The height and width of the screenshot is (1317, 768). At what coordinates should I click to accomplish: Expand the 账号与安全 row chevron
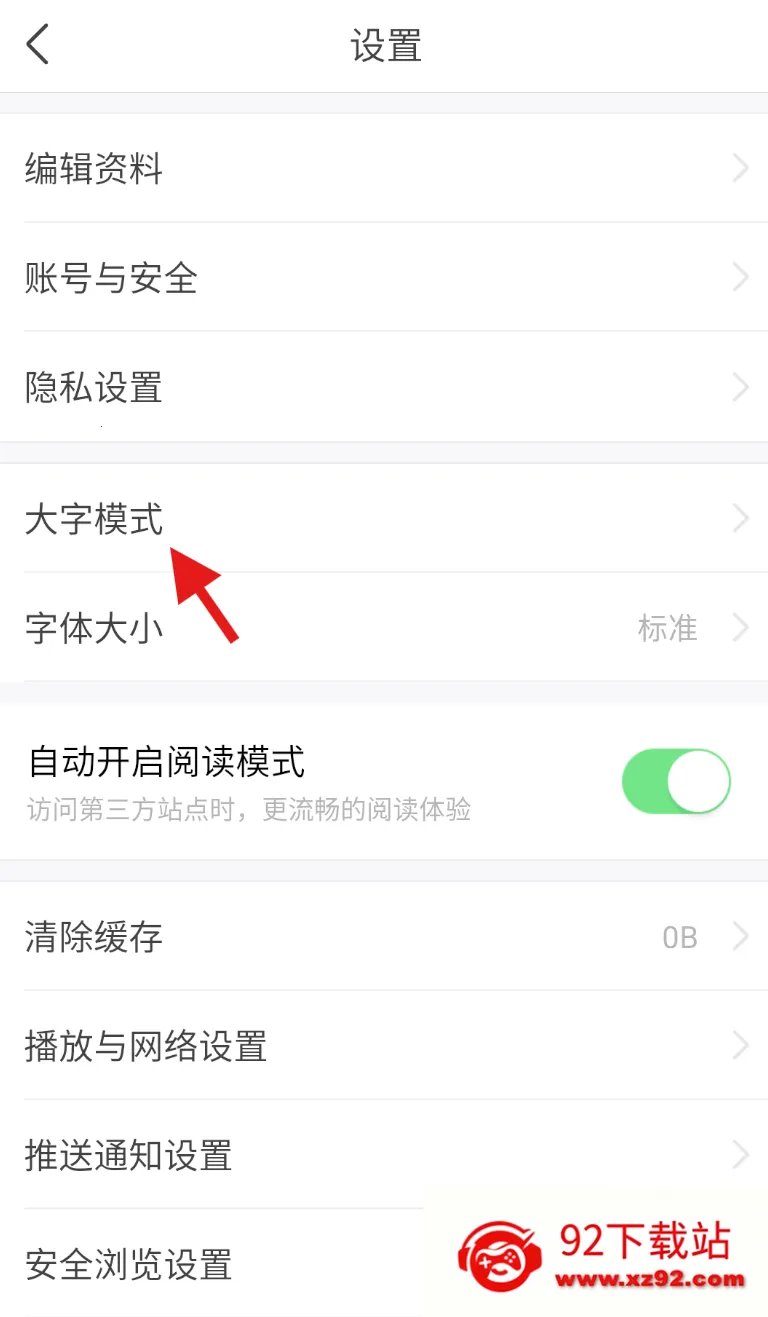(x=740, y=278)
